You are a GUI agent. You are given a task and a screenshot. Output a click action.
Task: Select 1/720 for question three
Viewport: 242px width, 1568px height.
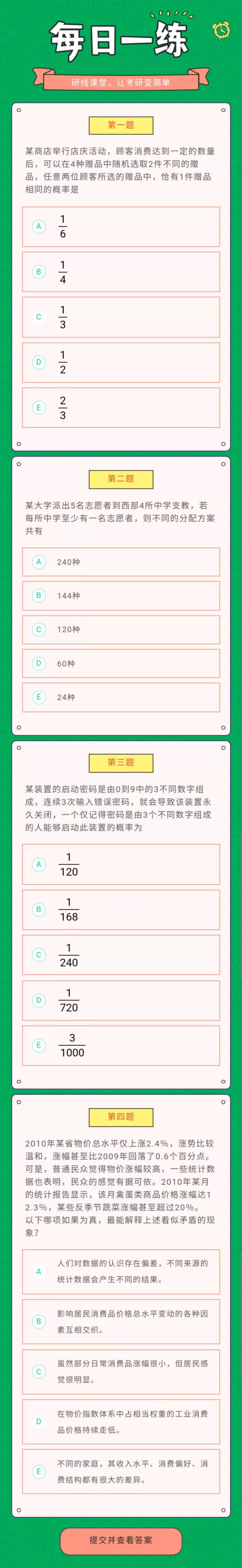click(x=121, y=1000)
